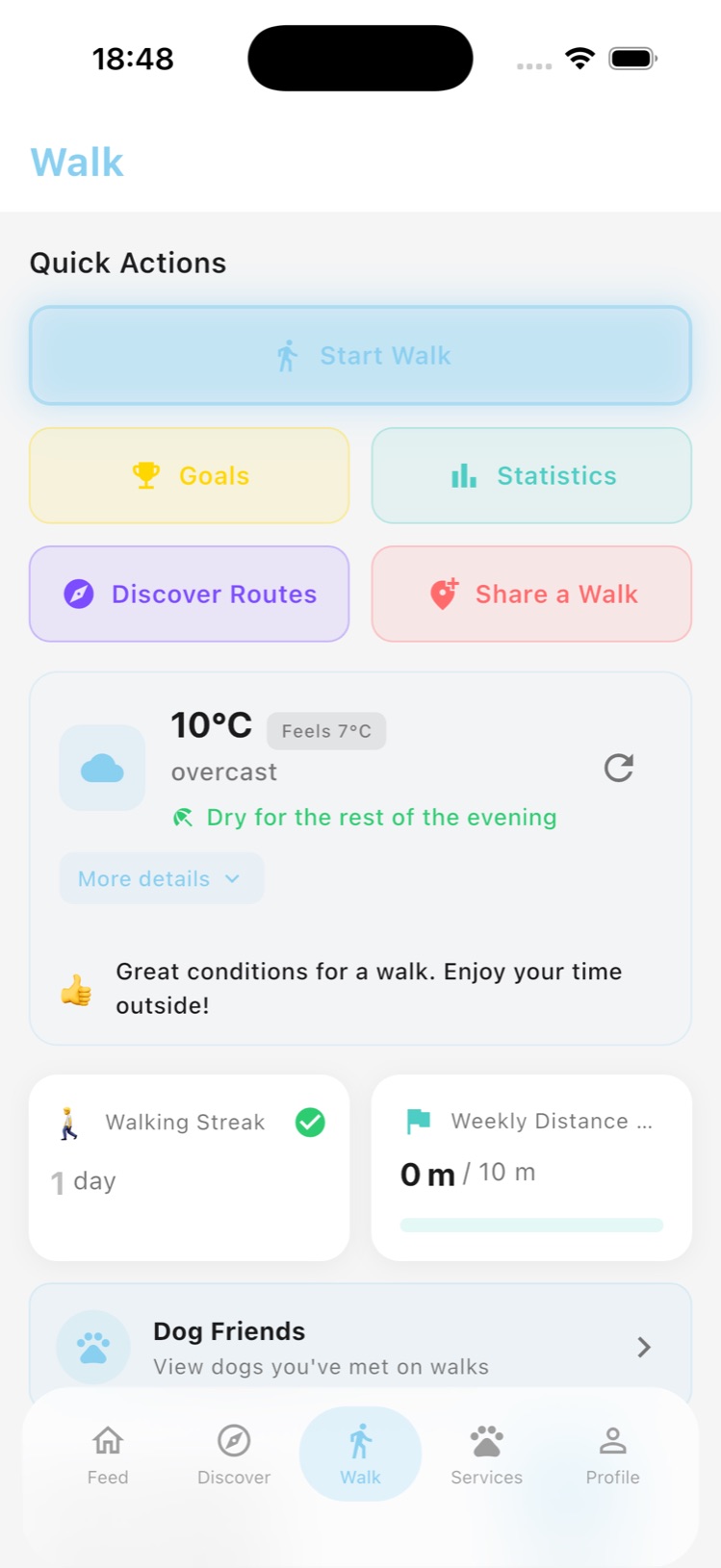Tap the teal flag on Weekly Distance card

(418, 1121)
